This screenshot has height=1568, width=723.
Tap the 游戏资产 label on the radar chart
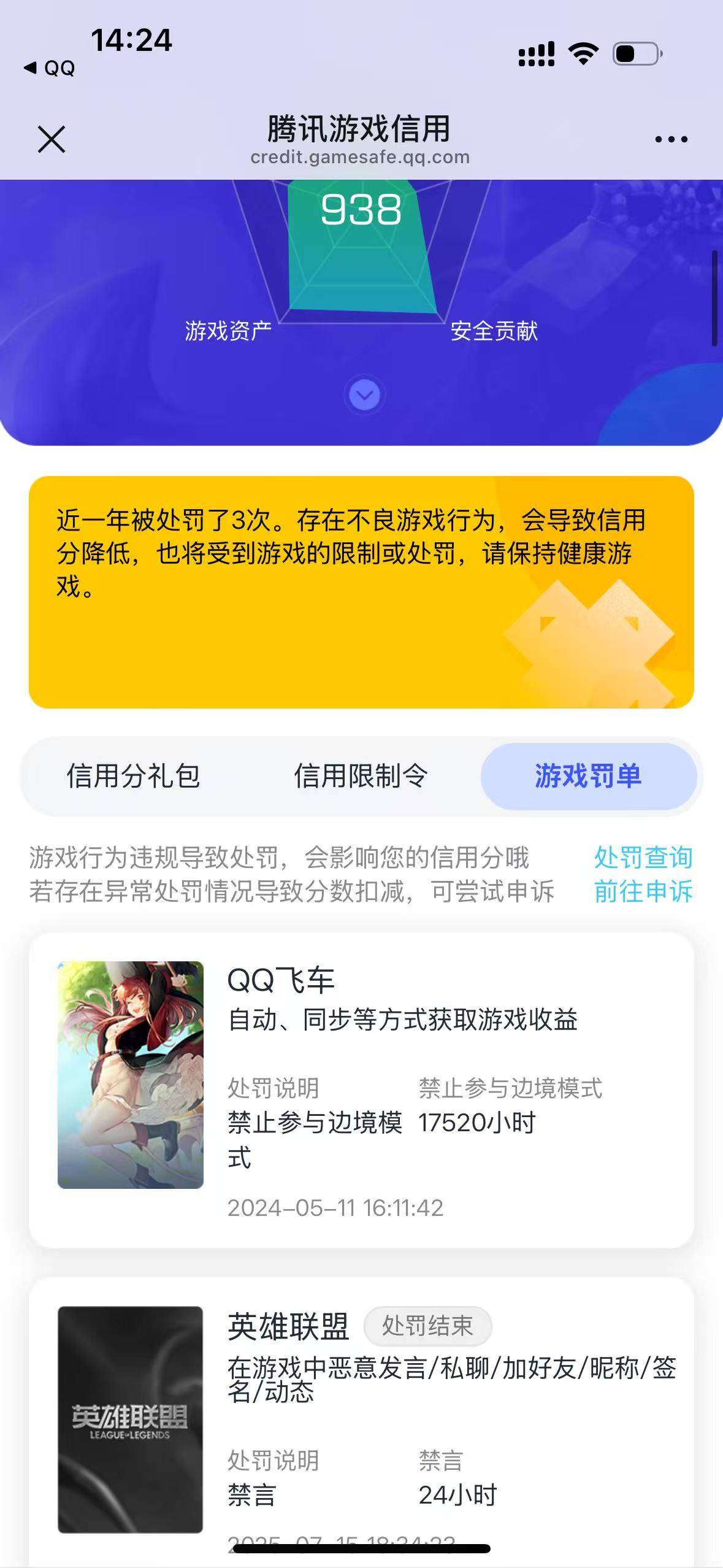tap(229, 331)
